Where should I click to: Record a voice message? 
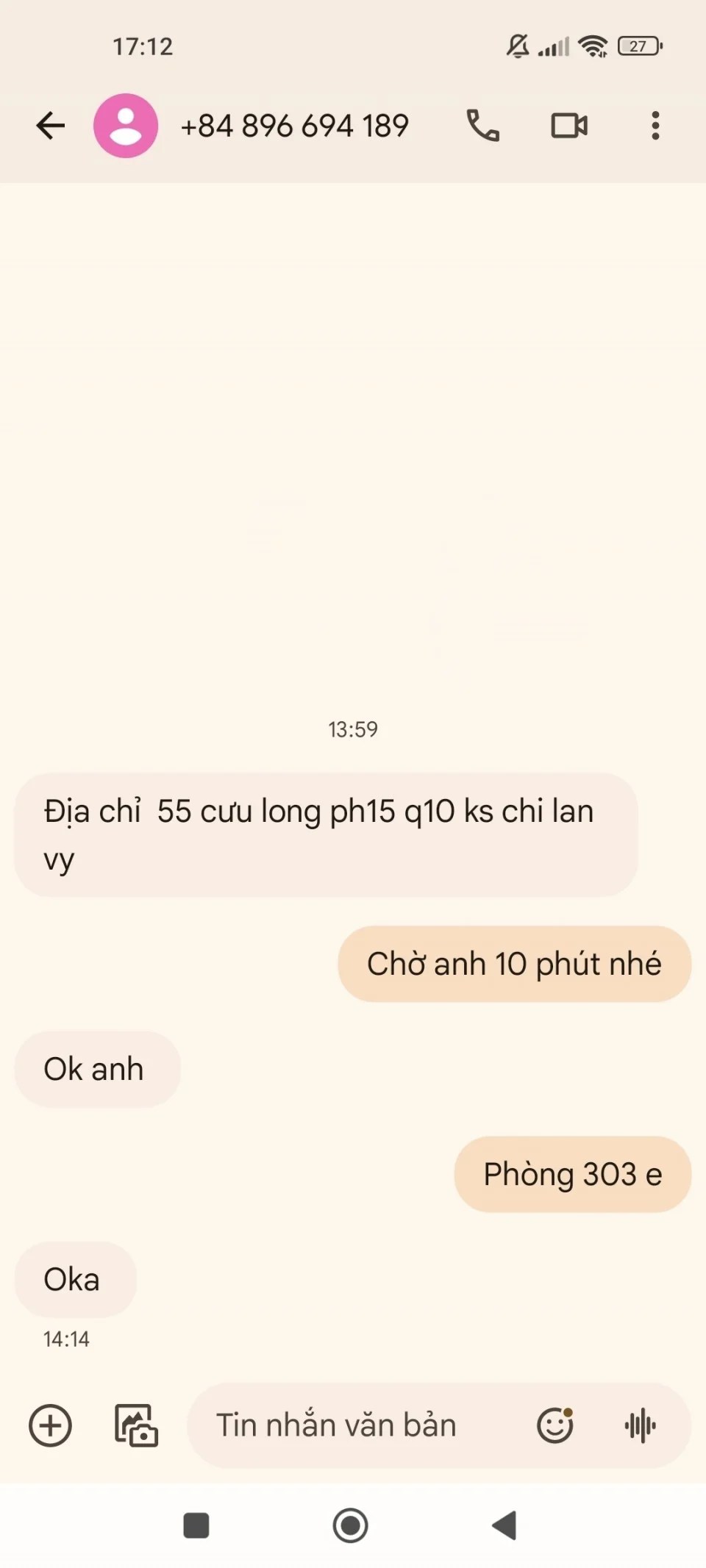pos(640,1425)
